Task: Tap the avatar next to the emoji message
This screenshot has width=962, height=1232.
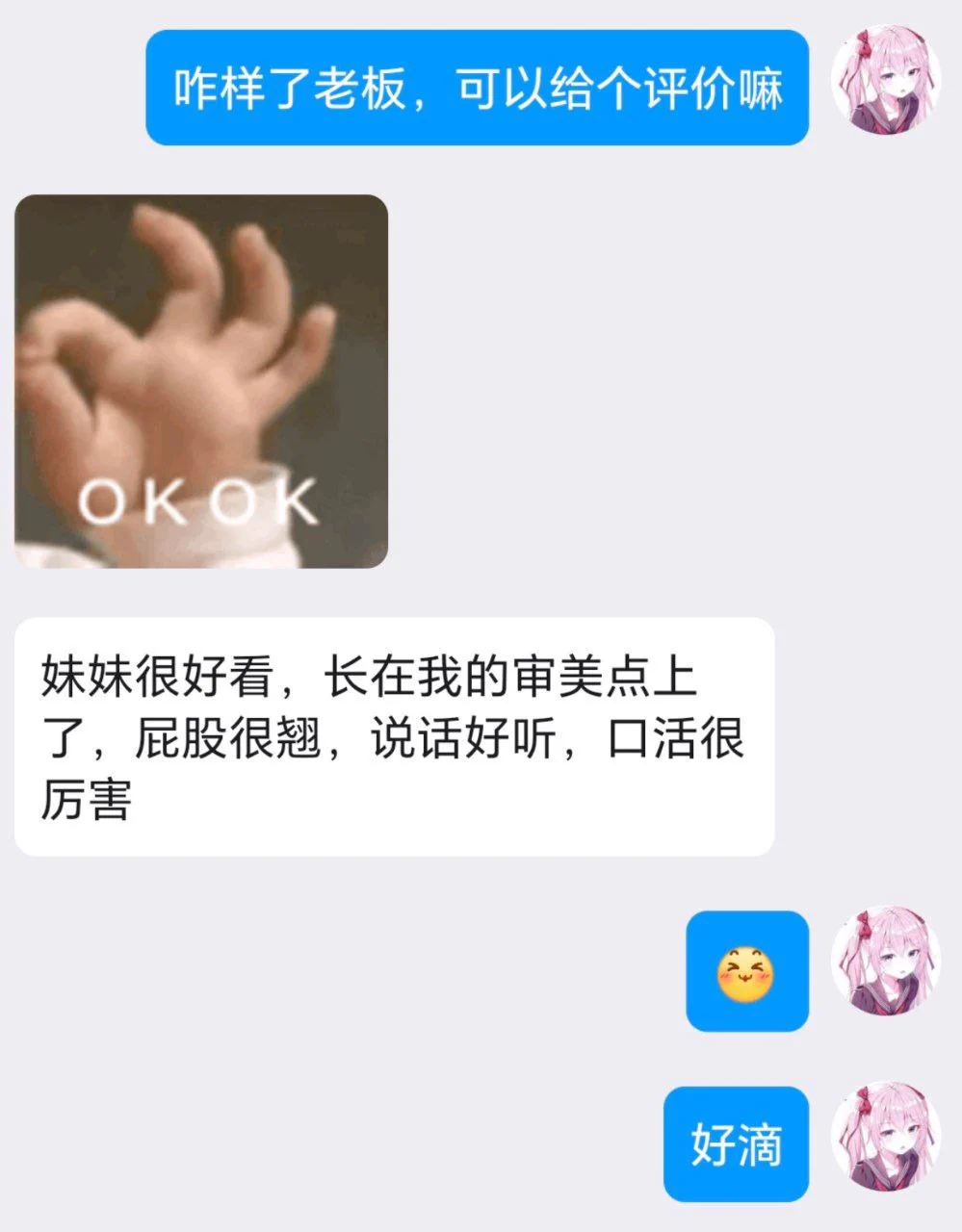Action: (x=886, y=959)
